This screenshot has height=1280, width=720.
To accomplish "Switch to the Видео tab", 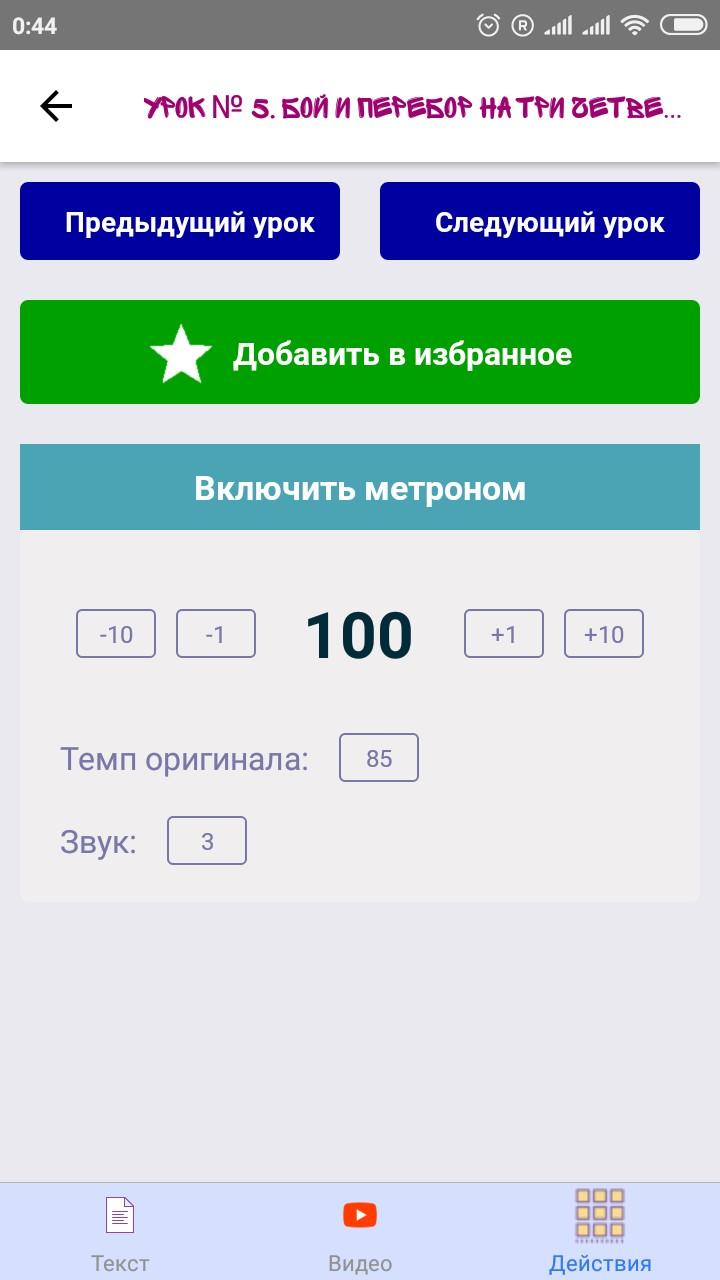I will pyautogui.click(x=360, y=1232).
